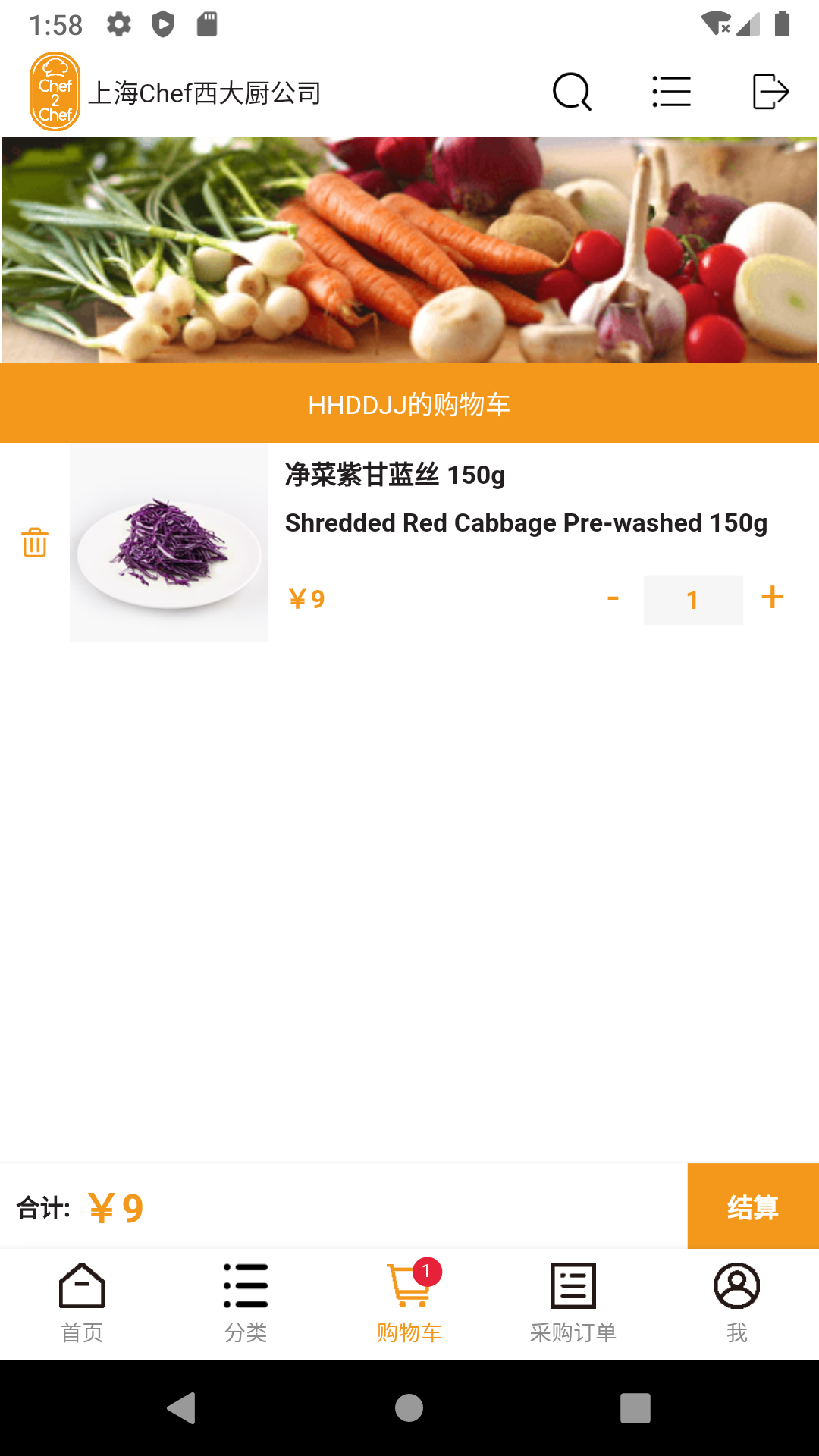Click the HHDDJJ的购物车 orange banner
This screenshot has height=1456, width=819.
(x=409, y=404)
